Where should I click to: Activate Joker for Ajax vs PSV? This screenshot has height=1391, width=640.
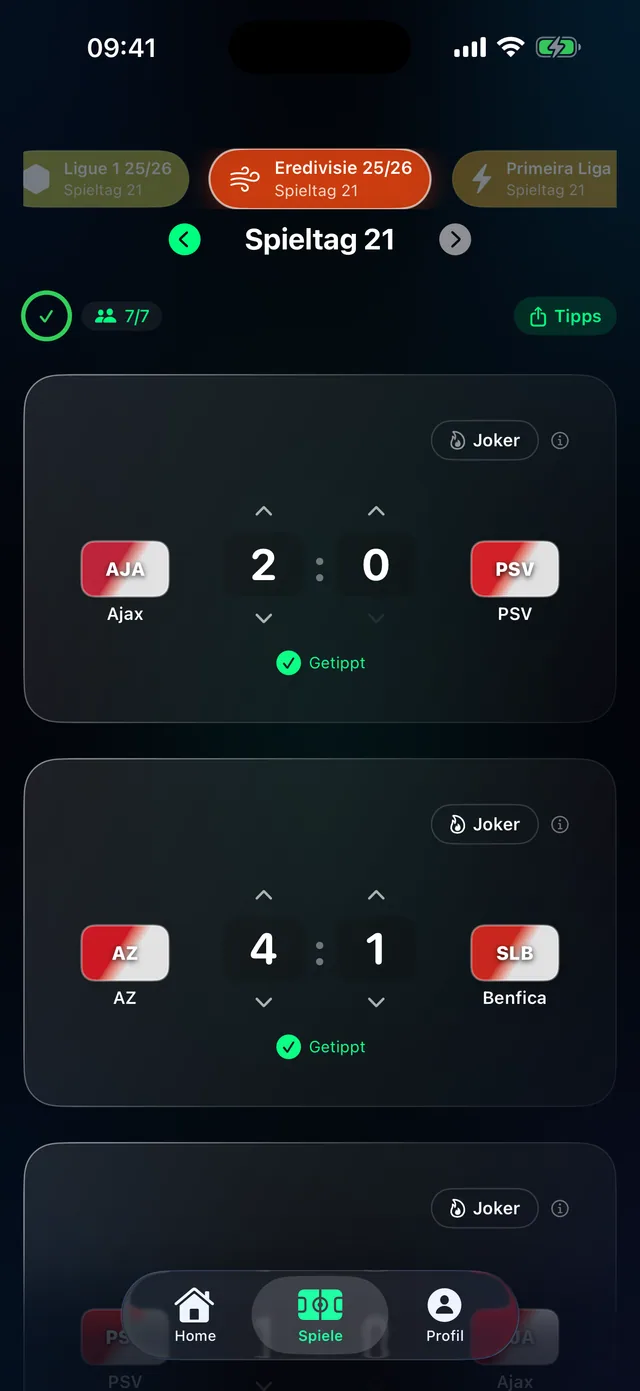point(485,441)
